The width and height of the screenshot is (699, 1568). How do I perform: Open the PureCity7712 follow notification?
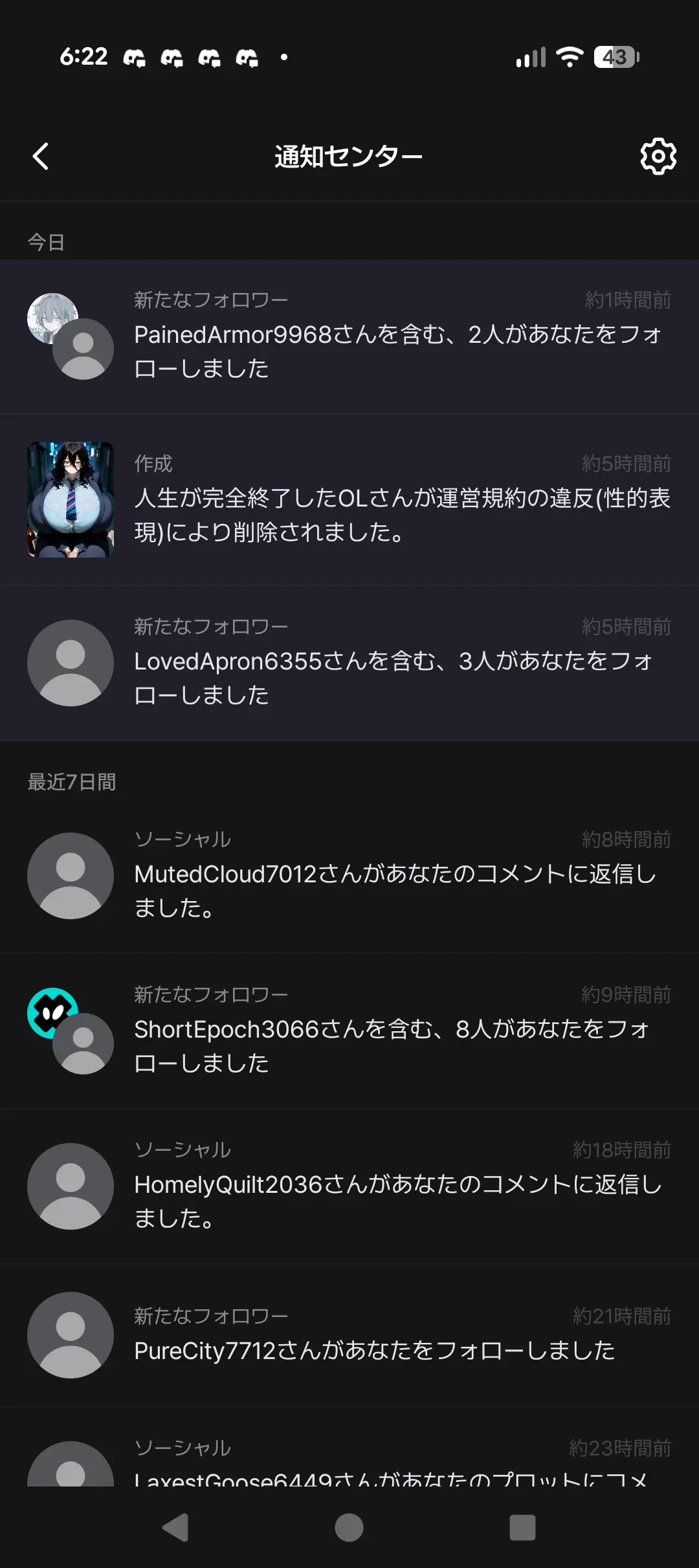click(x=349, y=1335)
